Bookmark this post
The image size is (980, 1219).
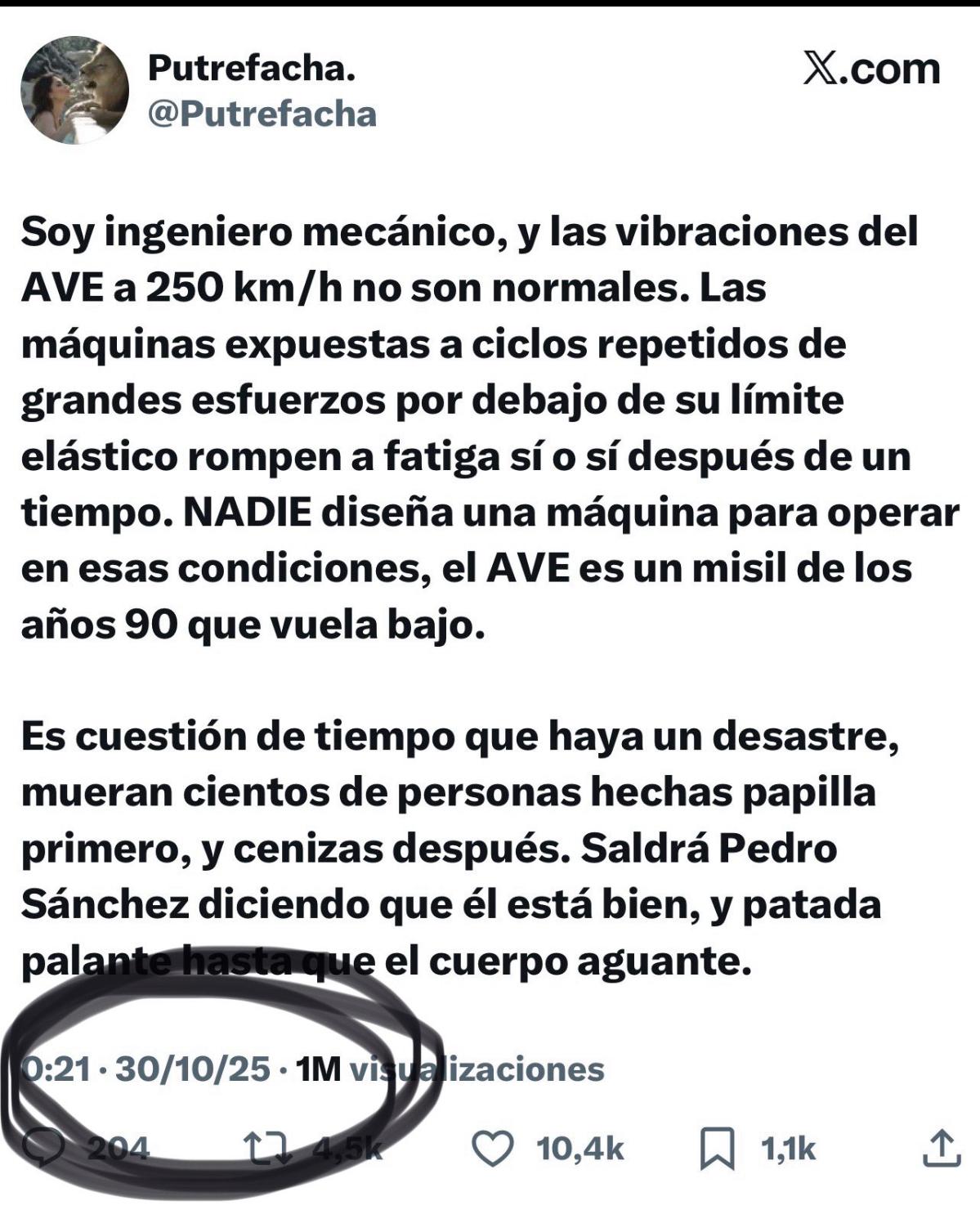click(718, 1149)
